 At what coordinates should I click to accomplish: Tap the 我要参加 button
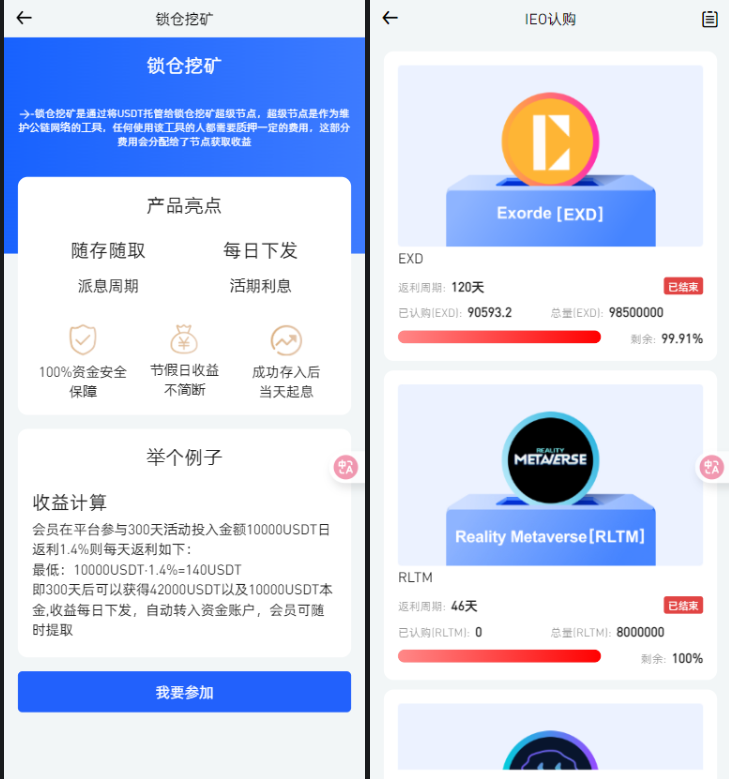pos(184,692)
